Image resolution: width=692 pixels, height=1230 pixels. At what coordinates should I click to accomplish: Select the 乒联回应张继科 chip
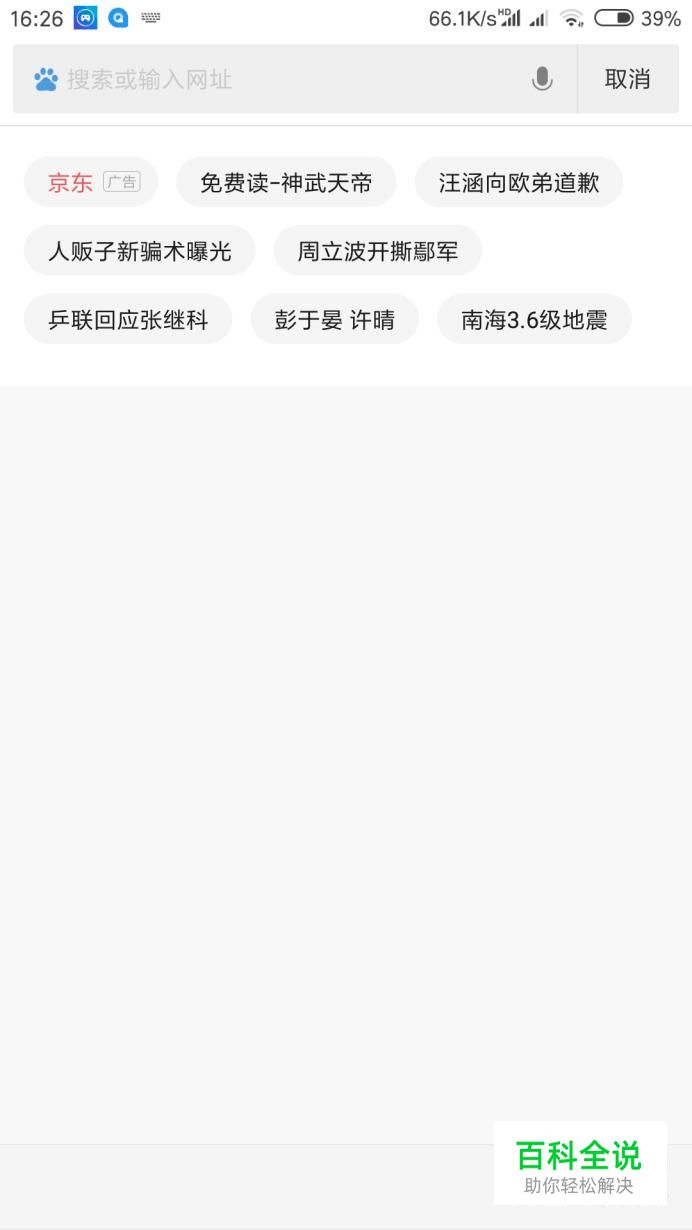coord(128,319)
